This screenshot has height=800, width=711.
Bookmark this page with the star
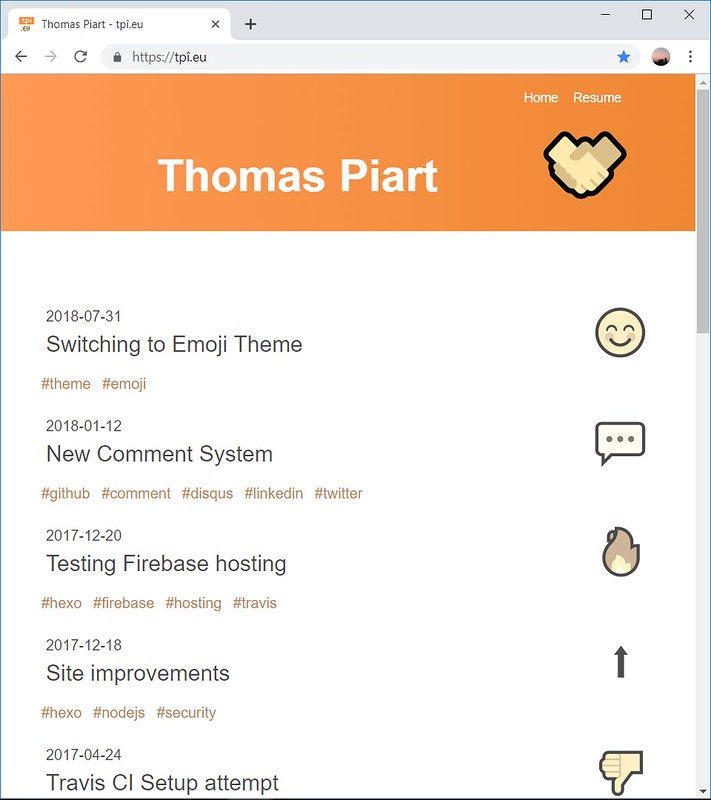(624, 57)
